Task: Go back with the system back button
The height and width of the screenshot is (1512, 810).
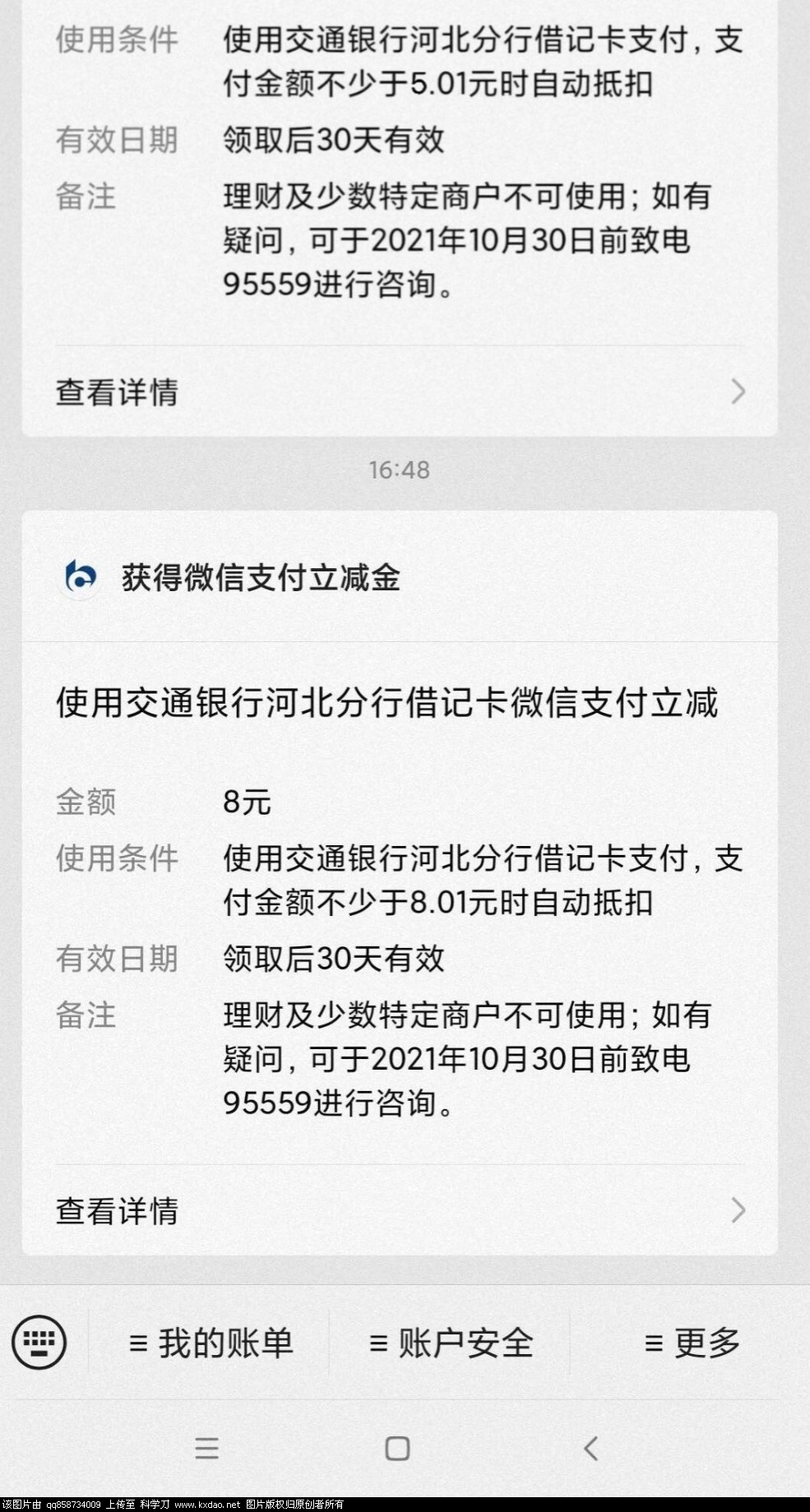Action: tap(590, 1449)
